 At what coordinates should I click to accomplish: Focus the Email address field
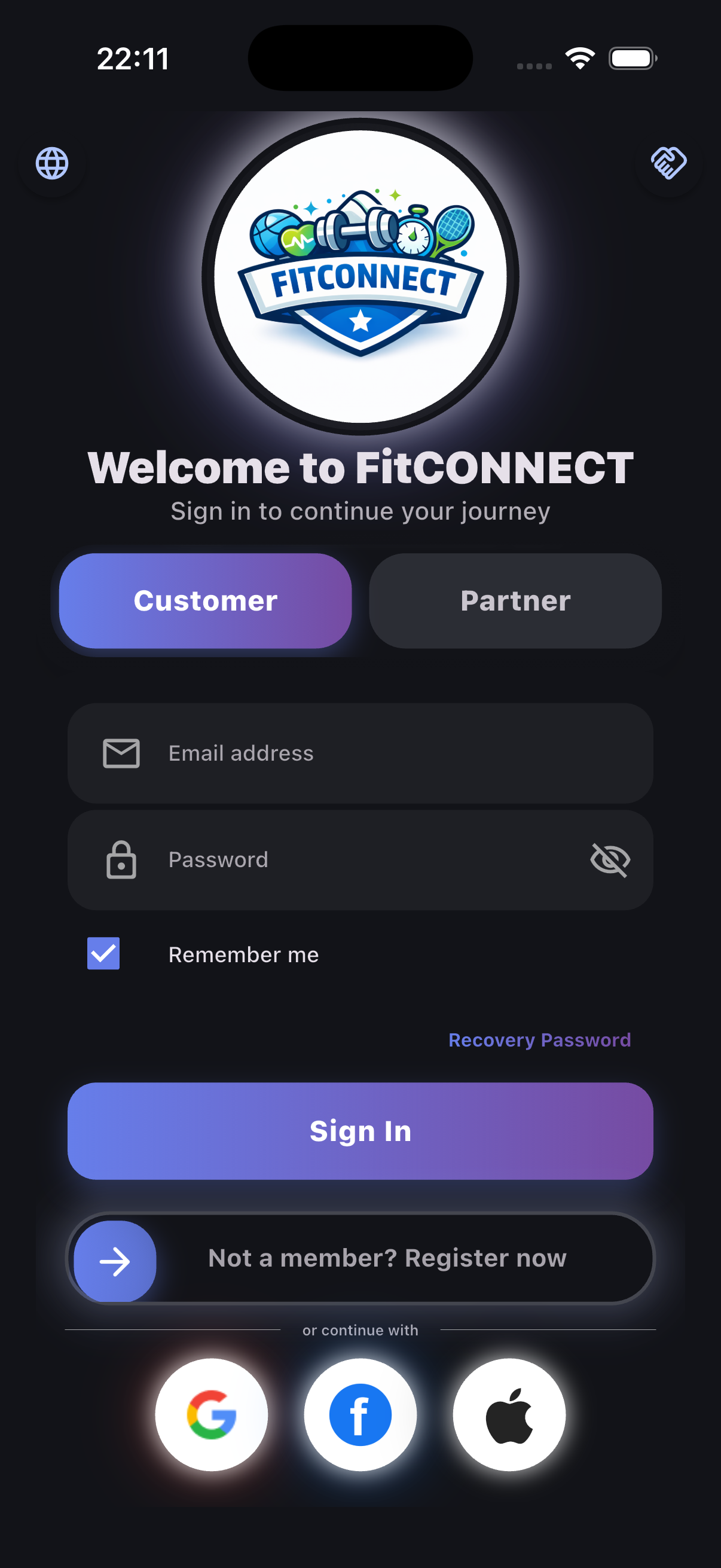click(377, 754)
